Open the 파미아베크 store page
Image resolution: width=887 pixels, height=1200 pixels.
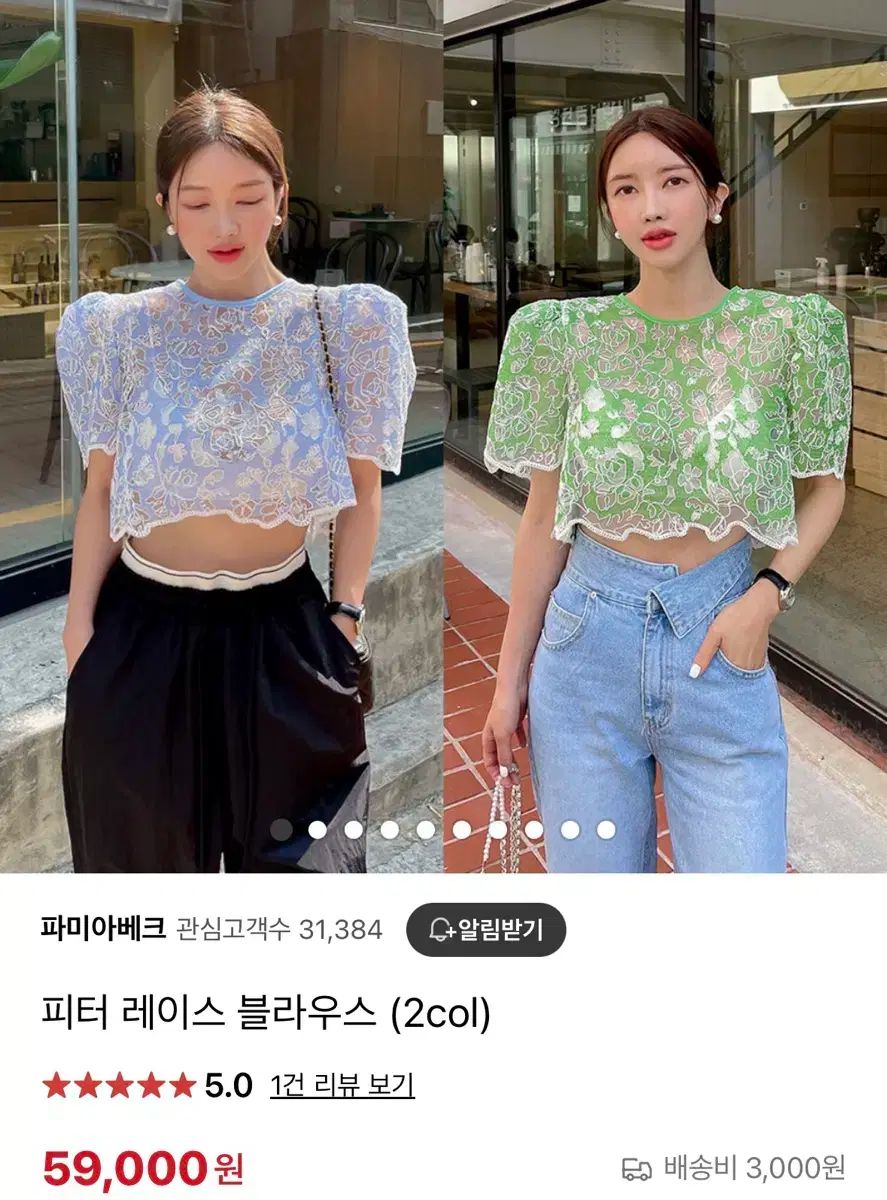(103, 930)
